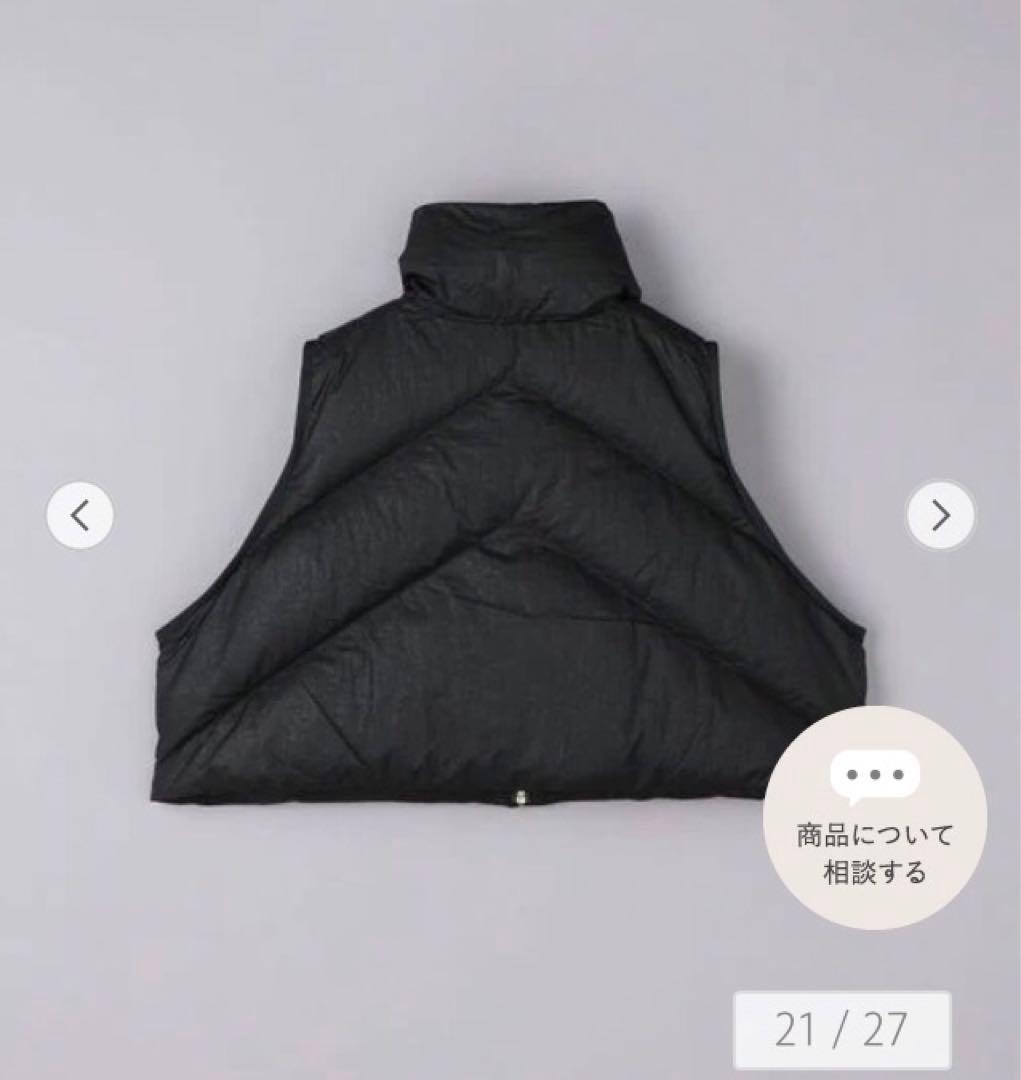
Task: Advance to photo 22 using the forward arrow
Action: click(x=941, y=516)
